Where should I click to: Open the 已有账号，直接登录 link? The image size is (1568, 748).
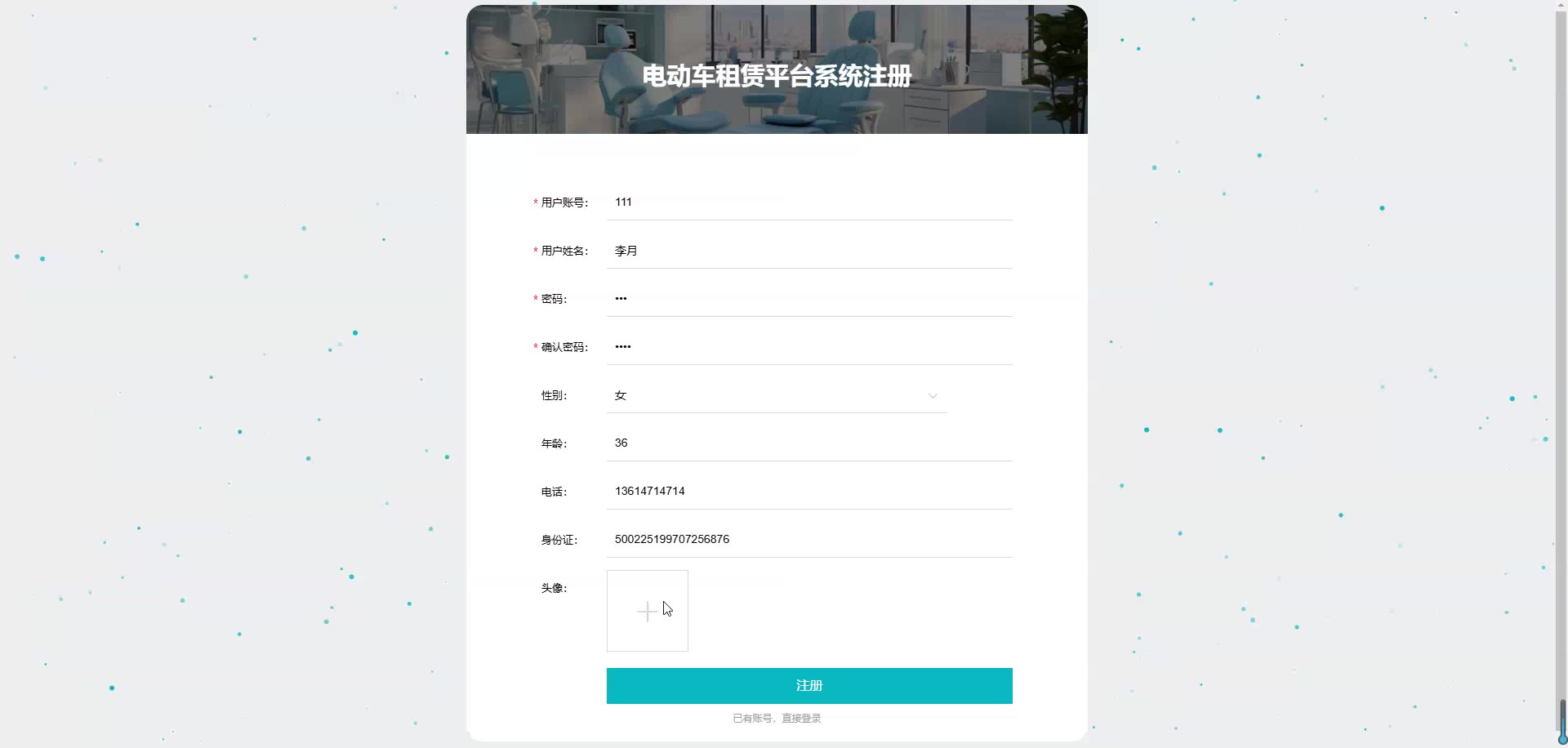[x=777, y=719]
